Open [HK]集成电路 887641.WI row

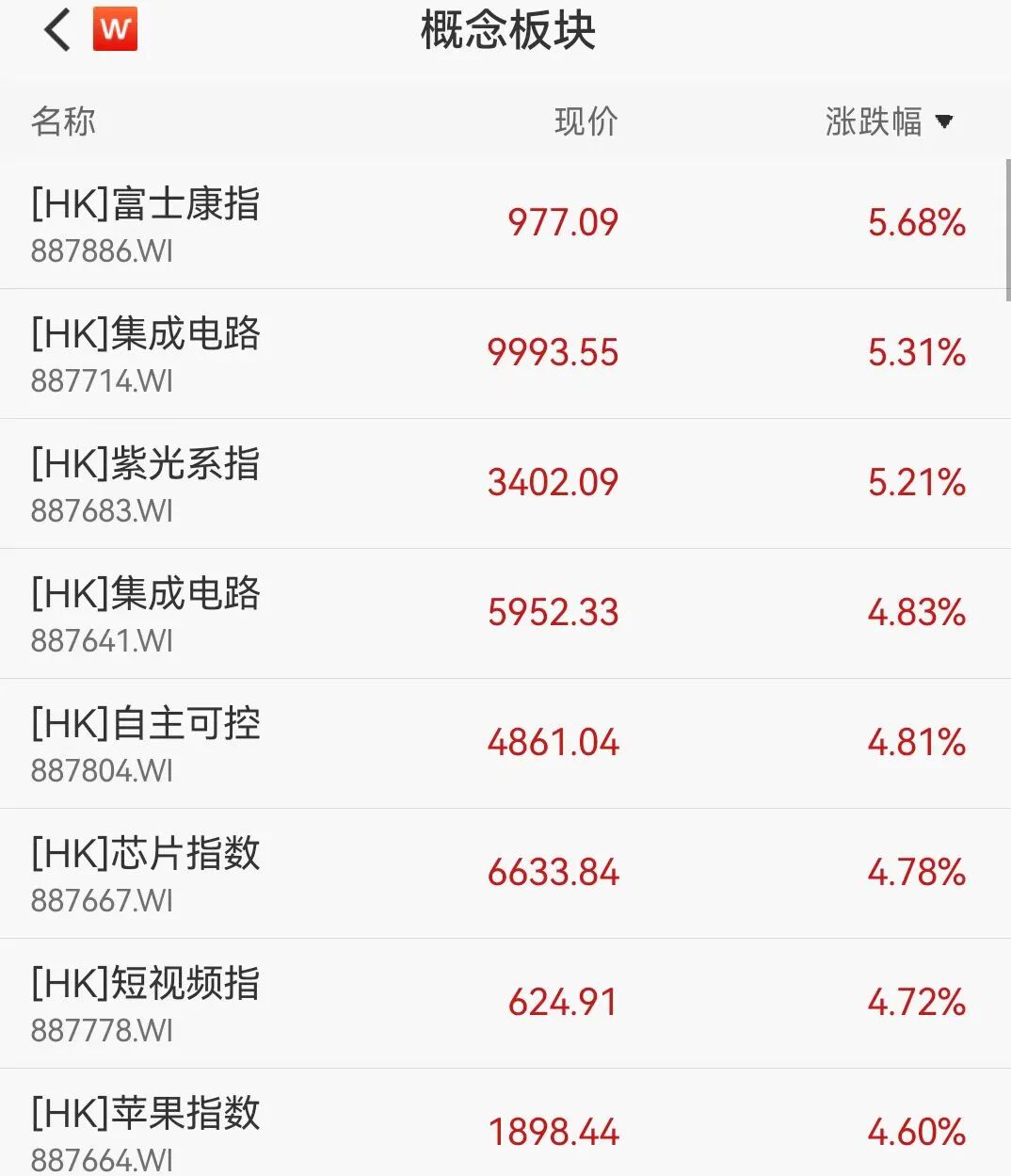146,614
